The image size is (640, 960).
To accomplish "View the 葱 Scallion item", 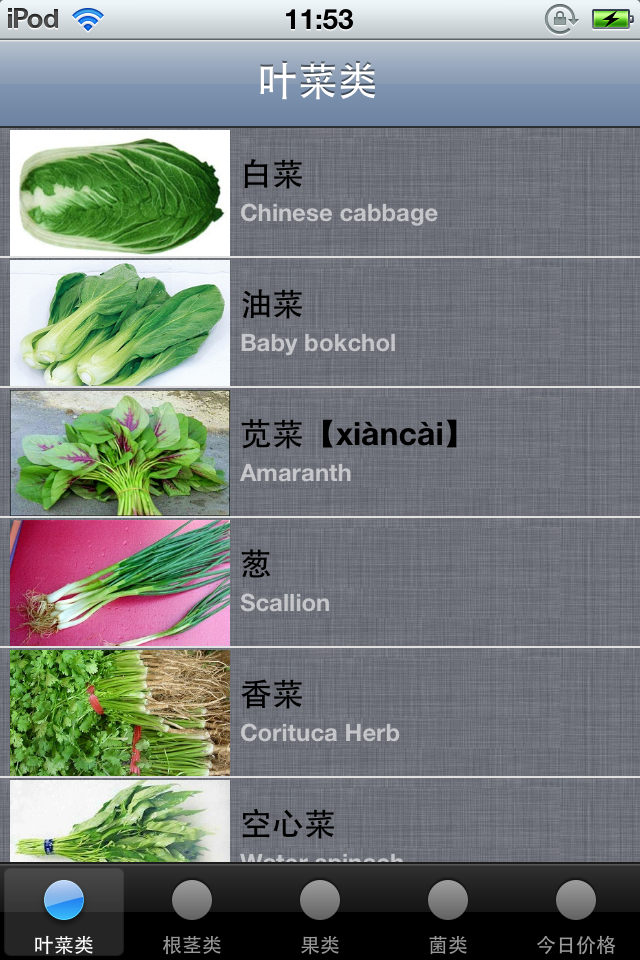I will 320,582.
